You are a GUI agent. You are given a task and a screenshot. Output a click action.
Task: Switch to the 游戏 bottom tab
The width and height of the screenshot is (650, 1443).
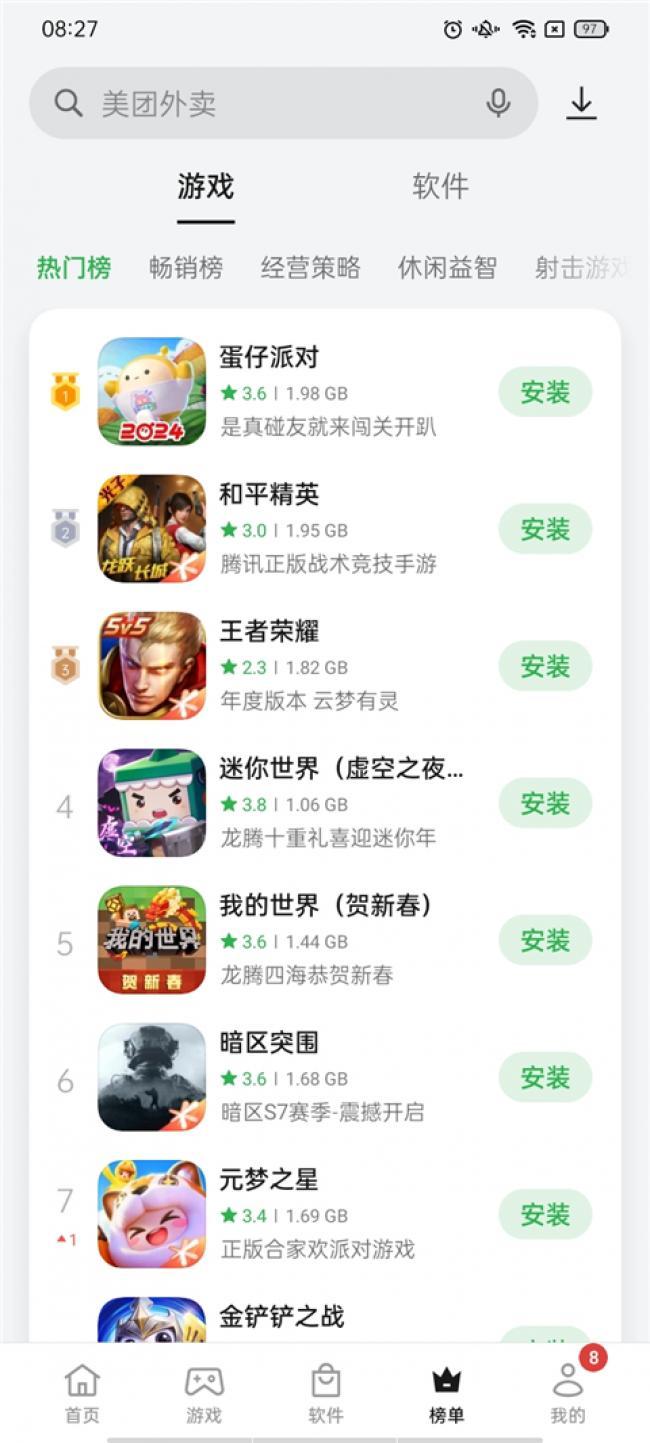coord(204,1394)
